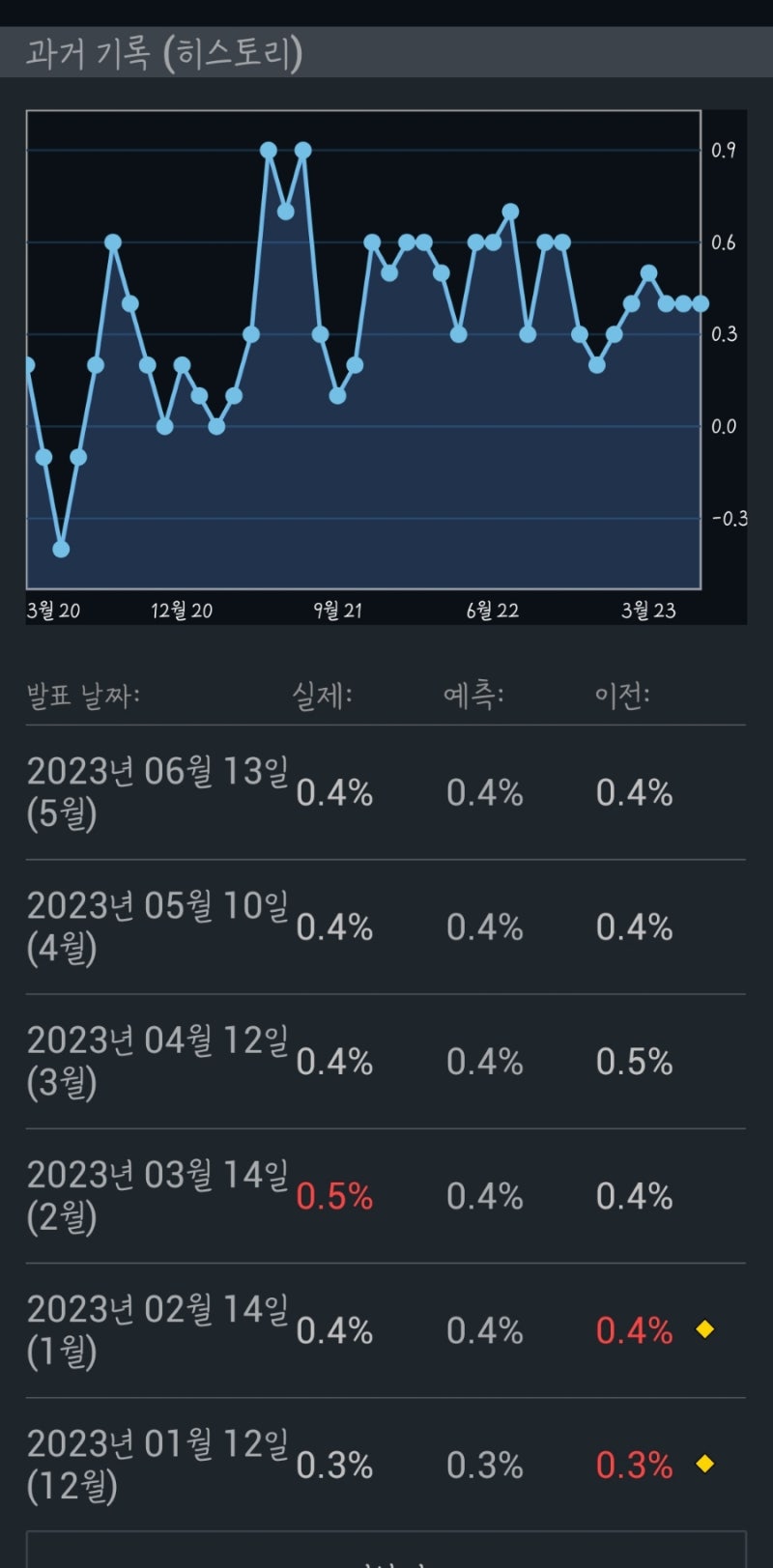The height and width of the screenshot is (1568, 773).
Task: Click the red 0.5% actual value for February
Action: (333, 1197)
